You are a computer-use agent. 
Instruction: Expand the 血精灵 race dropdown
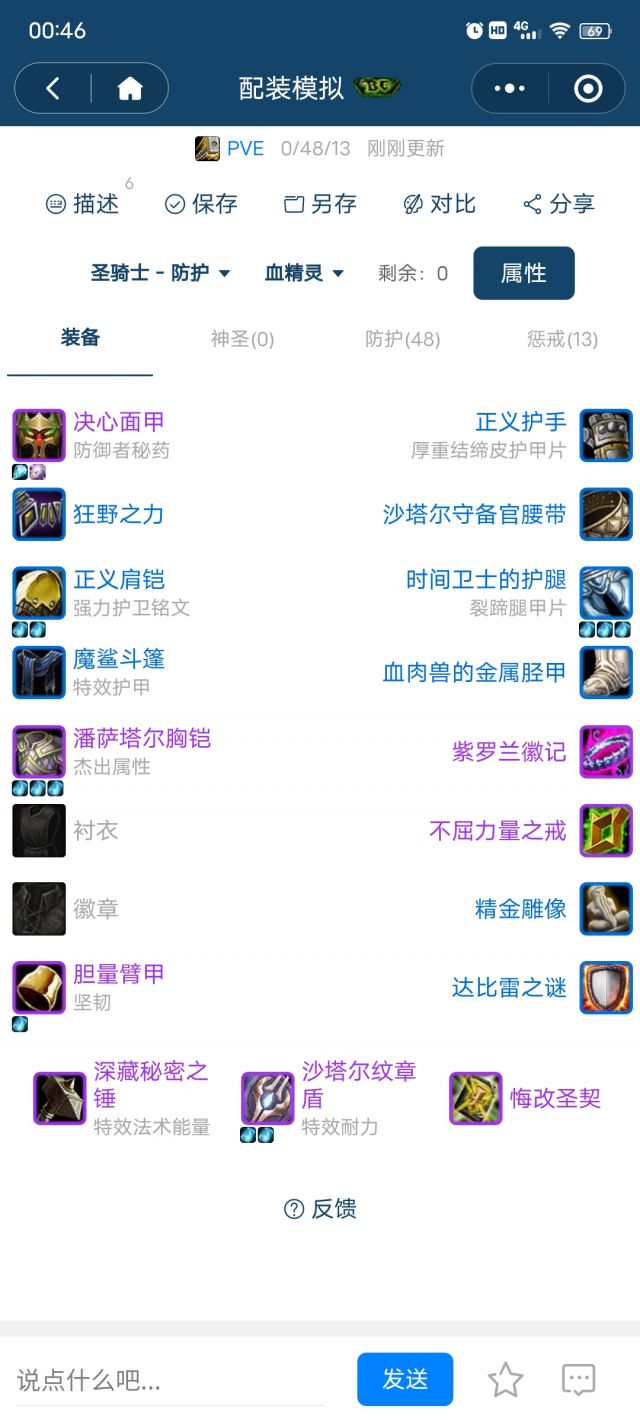(x=304, y=273)
